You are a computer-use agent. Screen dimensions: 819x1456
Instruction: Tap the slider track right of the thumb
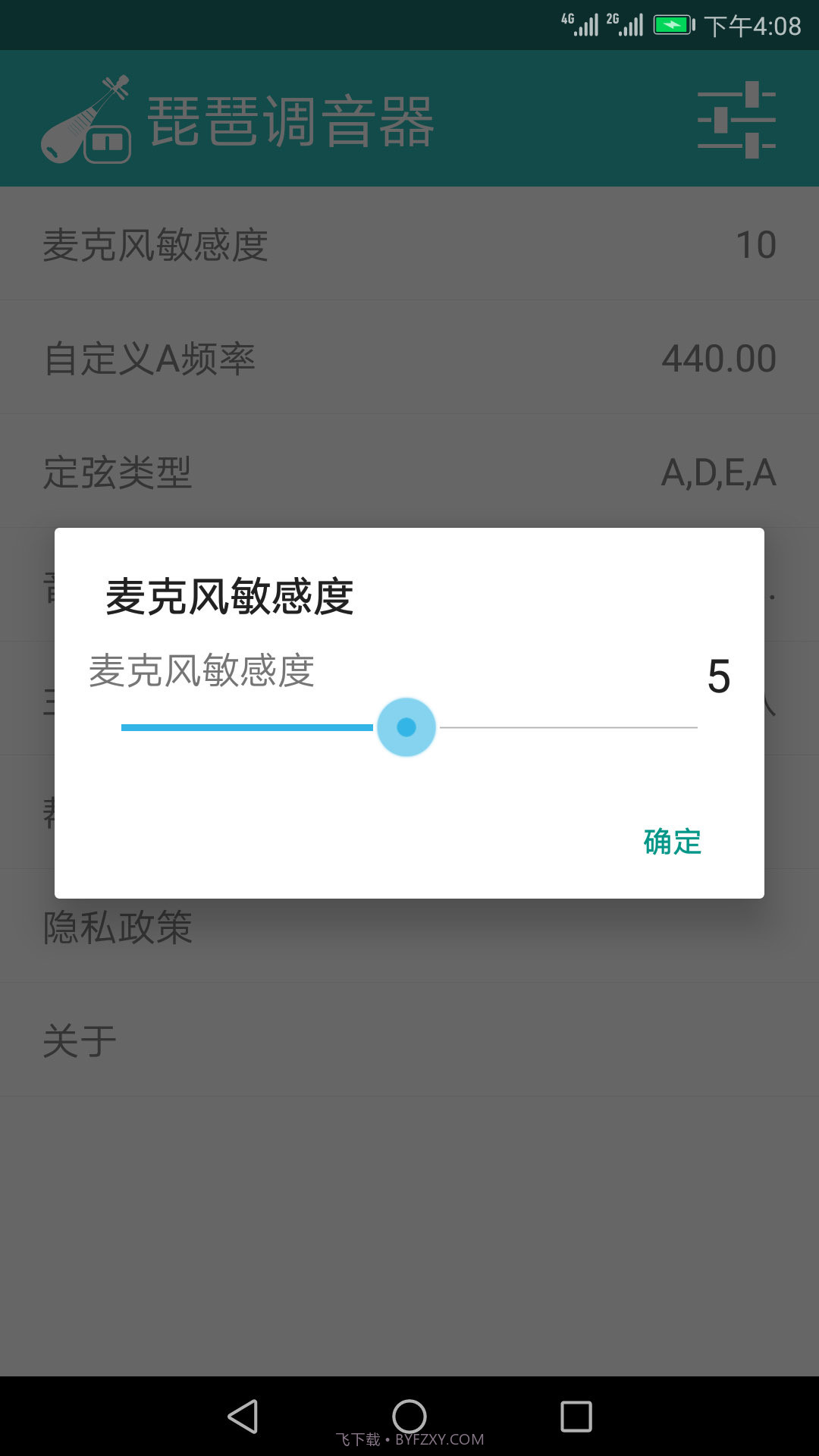click(x=569, y=726)
